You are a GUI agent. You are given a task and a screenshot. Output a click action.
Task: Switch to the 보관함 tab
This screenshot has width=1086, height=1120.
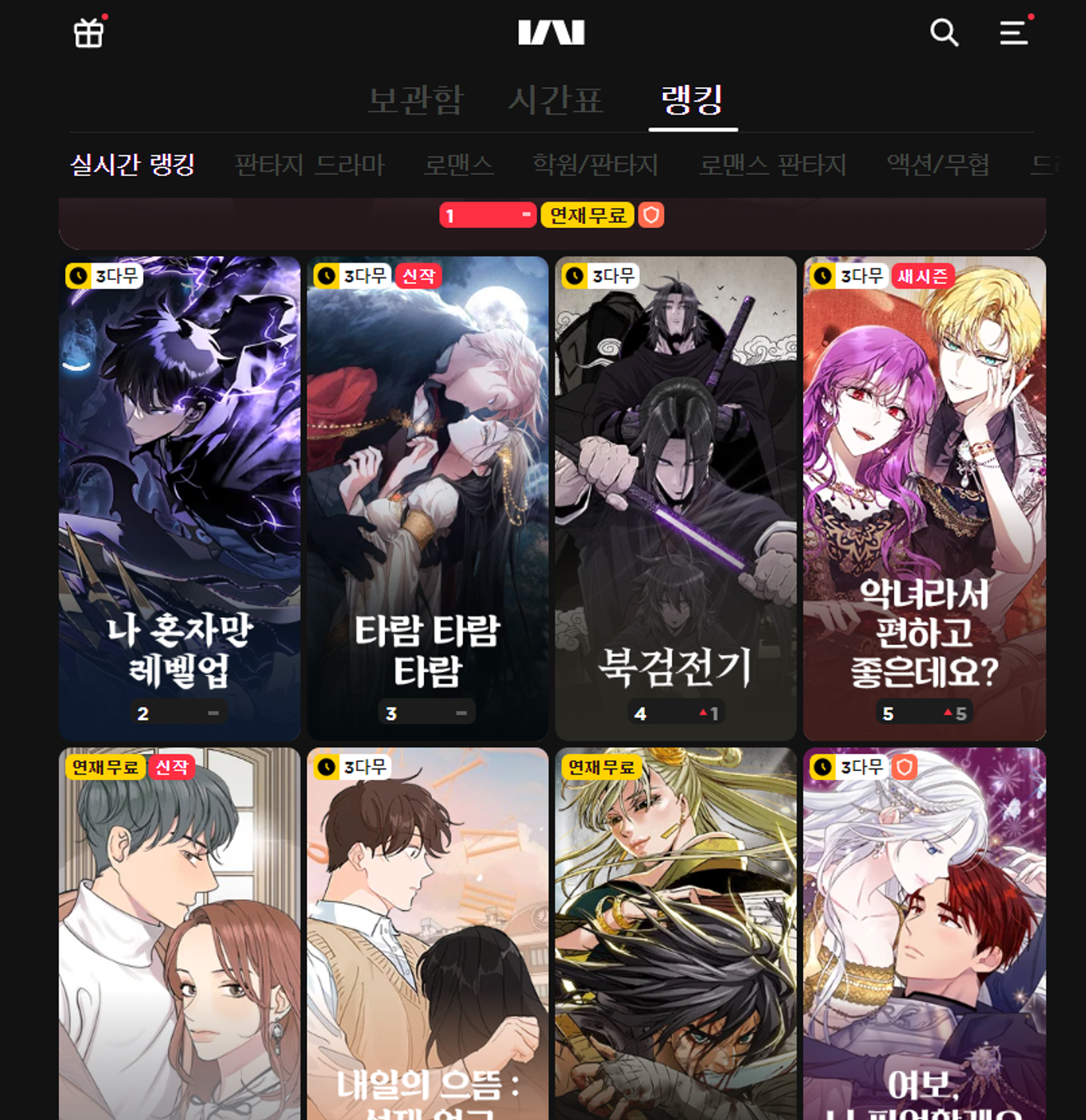(x=415, y=100)
